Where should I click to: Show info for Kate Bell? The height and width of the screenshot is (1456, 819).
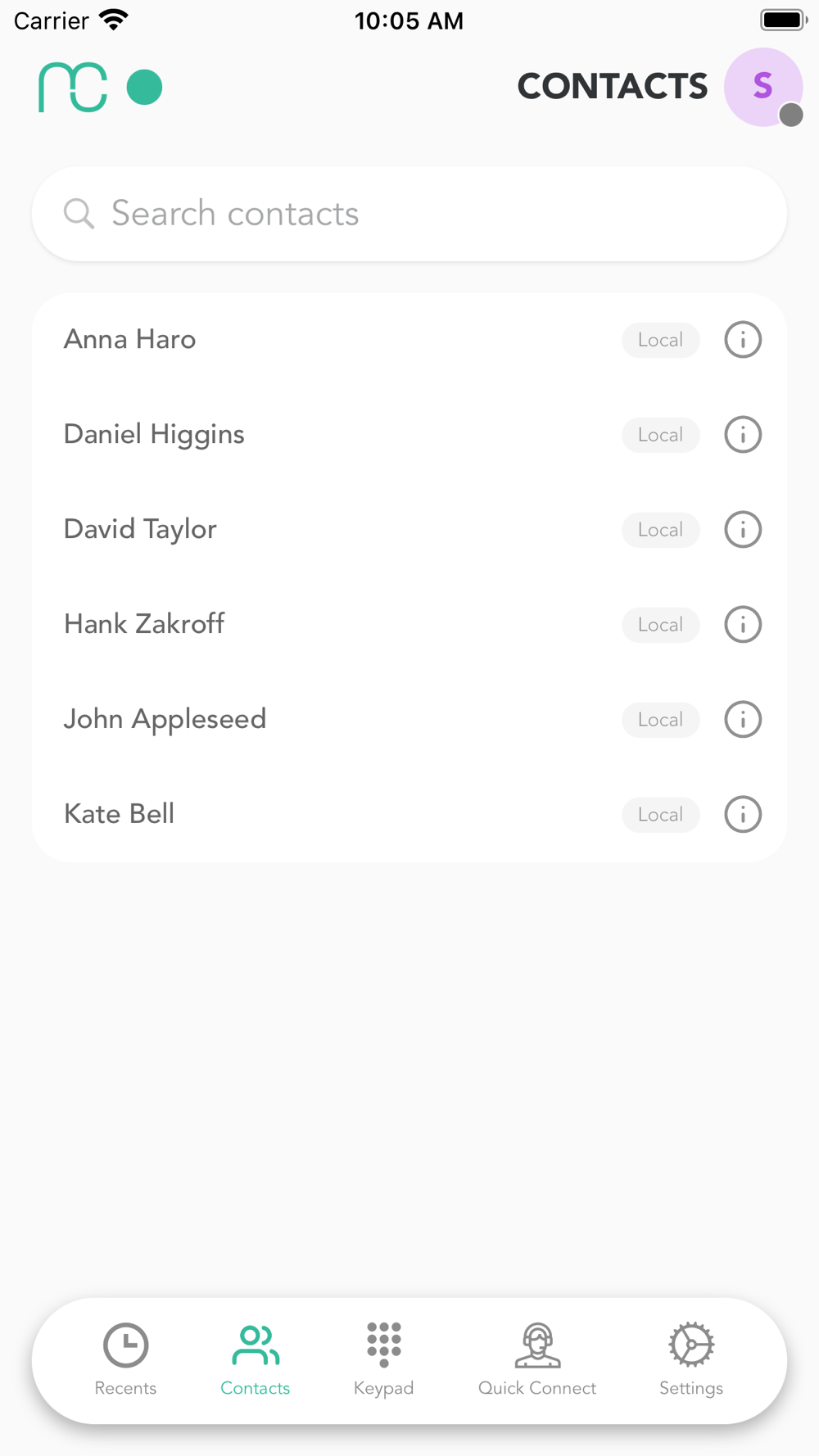[743, 815]
